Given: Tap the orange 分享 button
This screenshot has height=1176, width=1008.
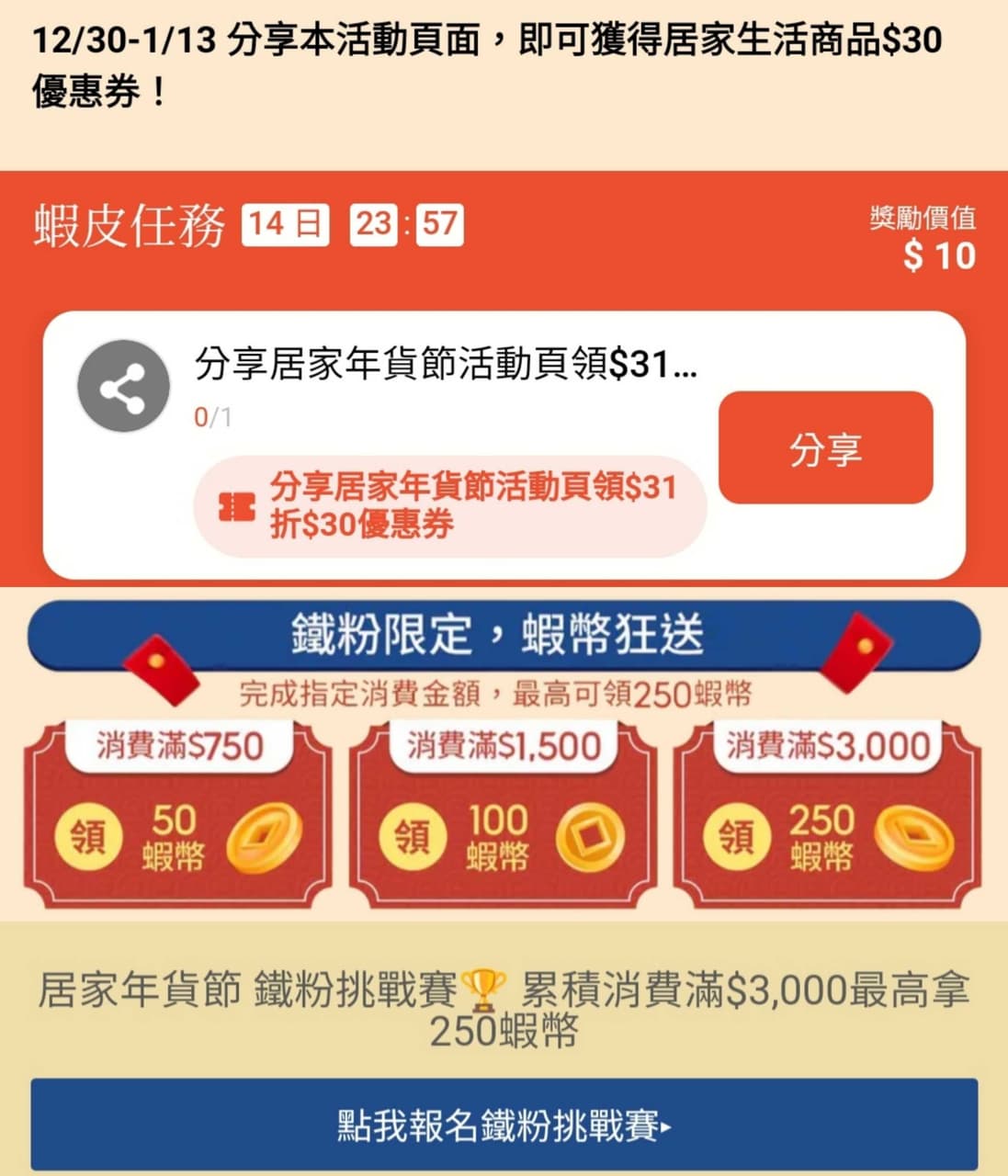Looking at the screenshot, I should [x=825, y=448].
